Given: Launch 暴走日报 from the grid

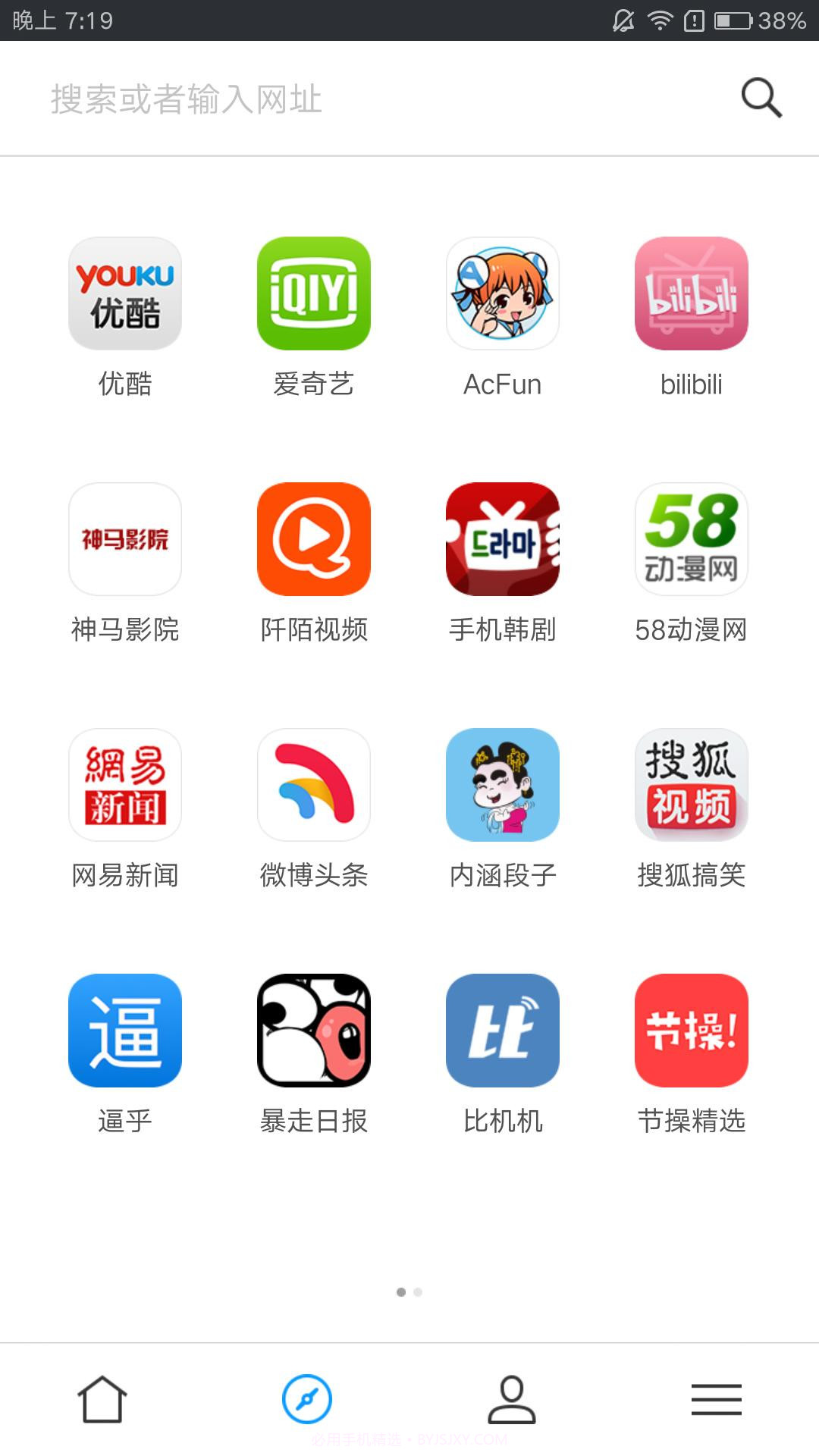Looking at the screenshot, I should 313,1031.
